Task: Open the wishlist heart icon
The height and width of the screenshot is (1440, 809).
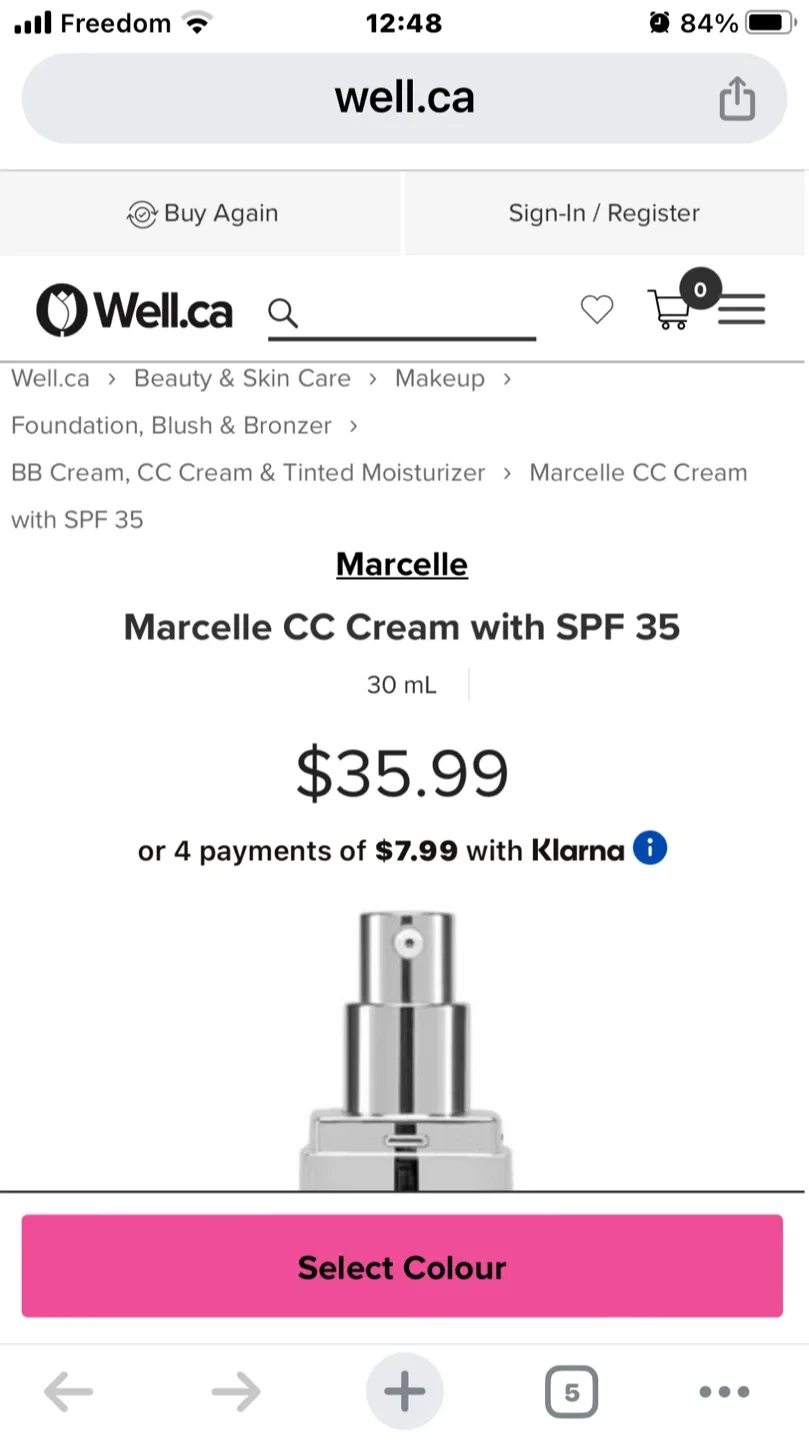Action: click(x=597, y=310)
